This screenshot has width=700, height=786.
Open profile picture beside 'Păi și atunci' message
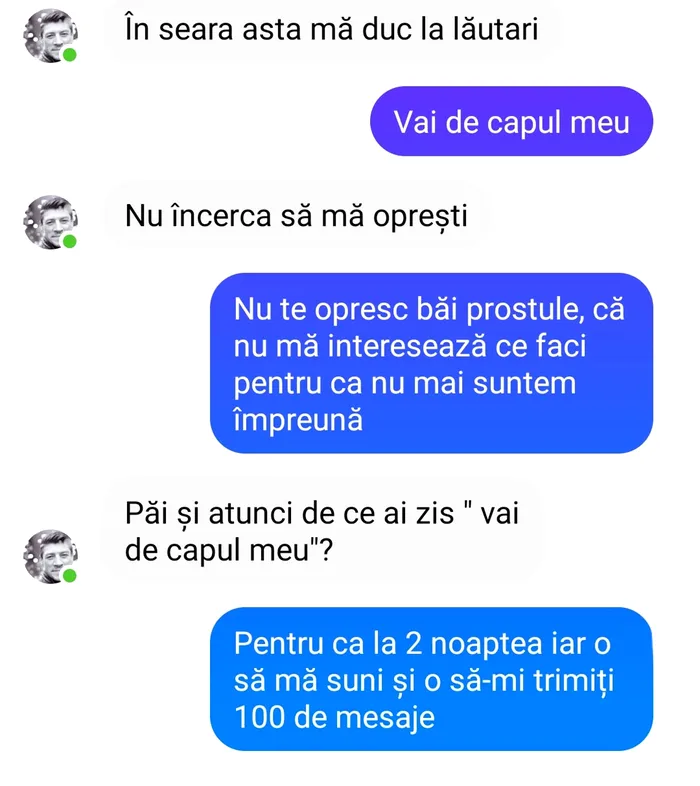pyautogui.click(x=50, y=556)
